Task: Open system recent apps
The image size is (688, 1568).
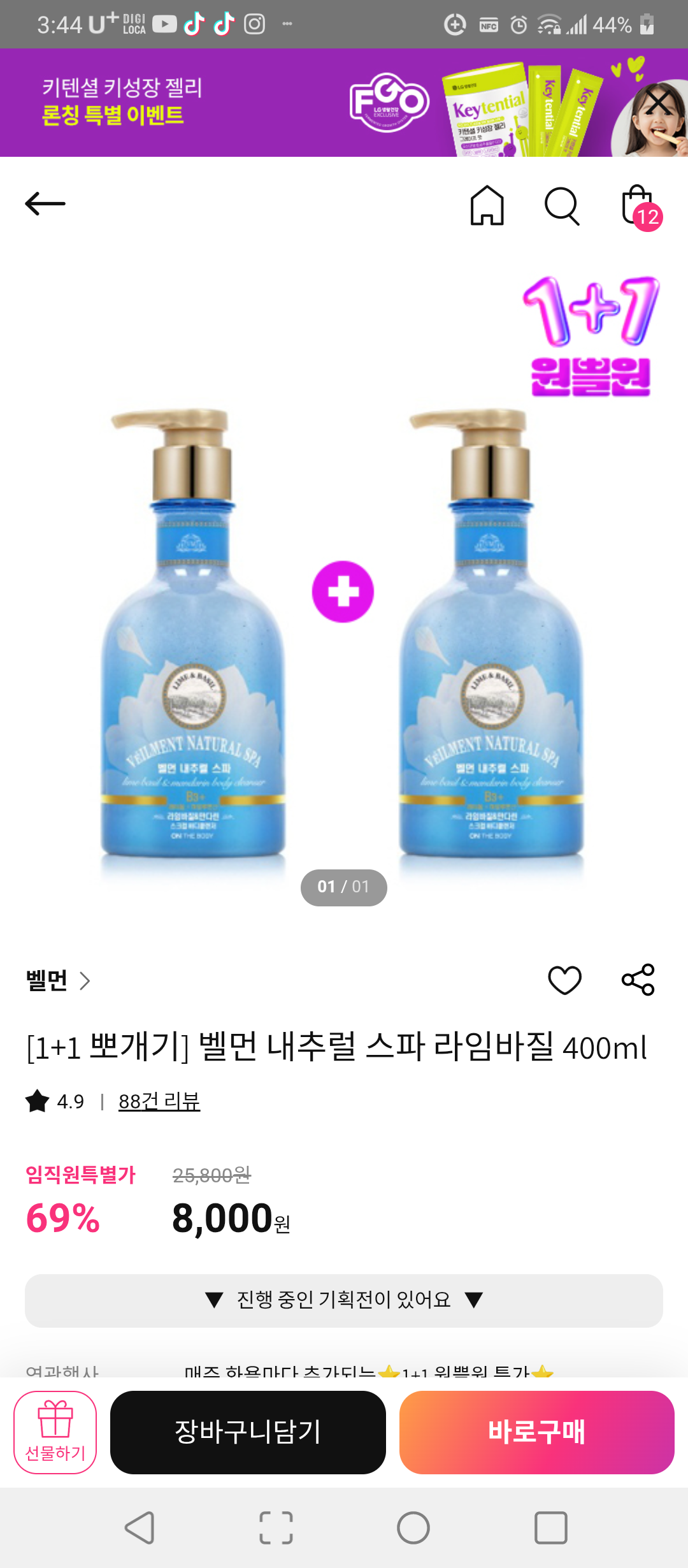Action: (x=550, y=1528)
